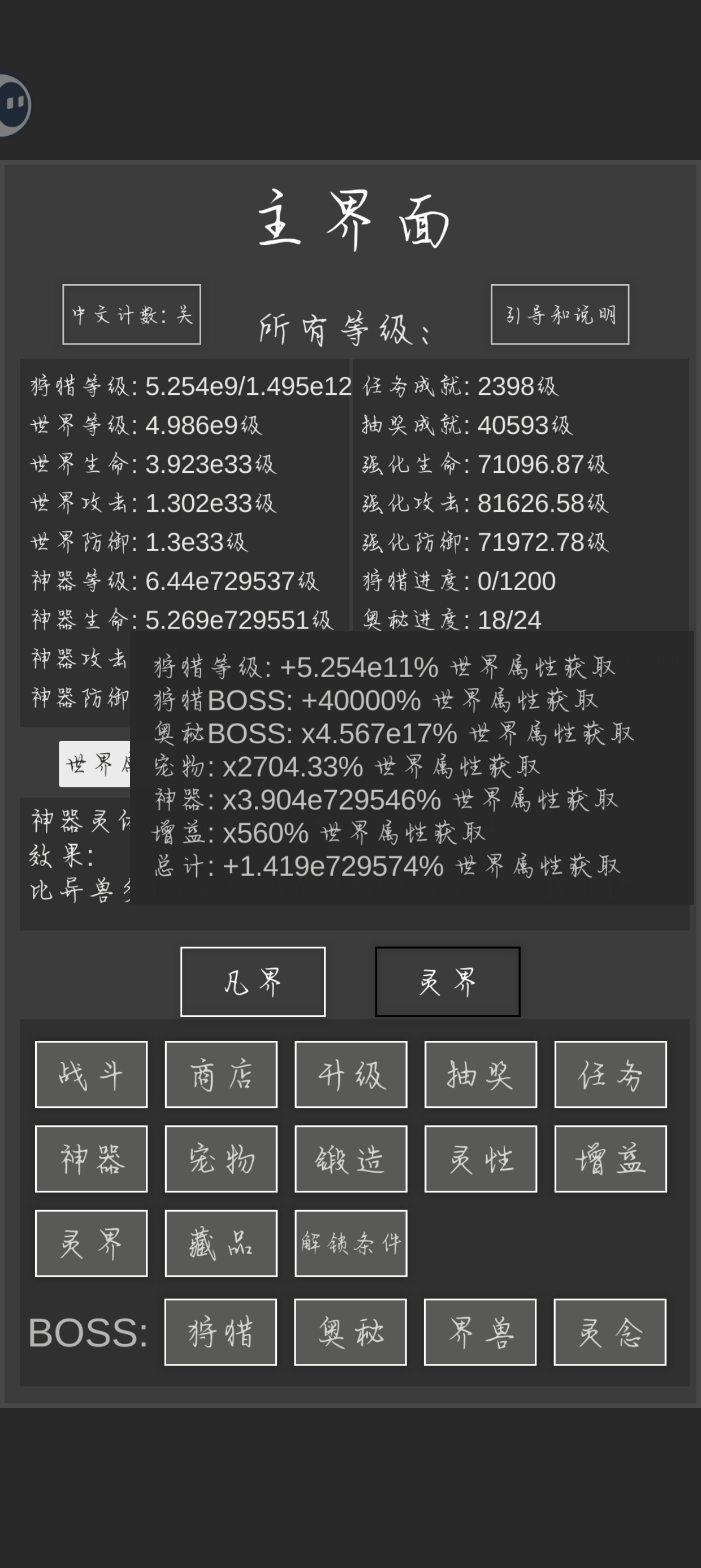Image resolution: width=701 pixels, height=1568 pixels.
Task: Open the 战斗 menu
Action: pyautogui.click(x=91, y=1074)
